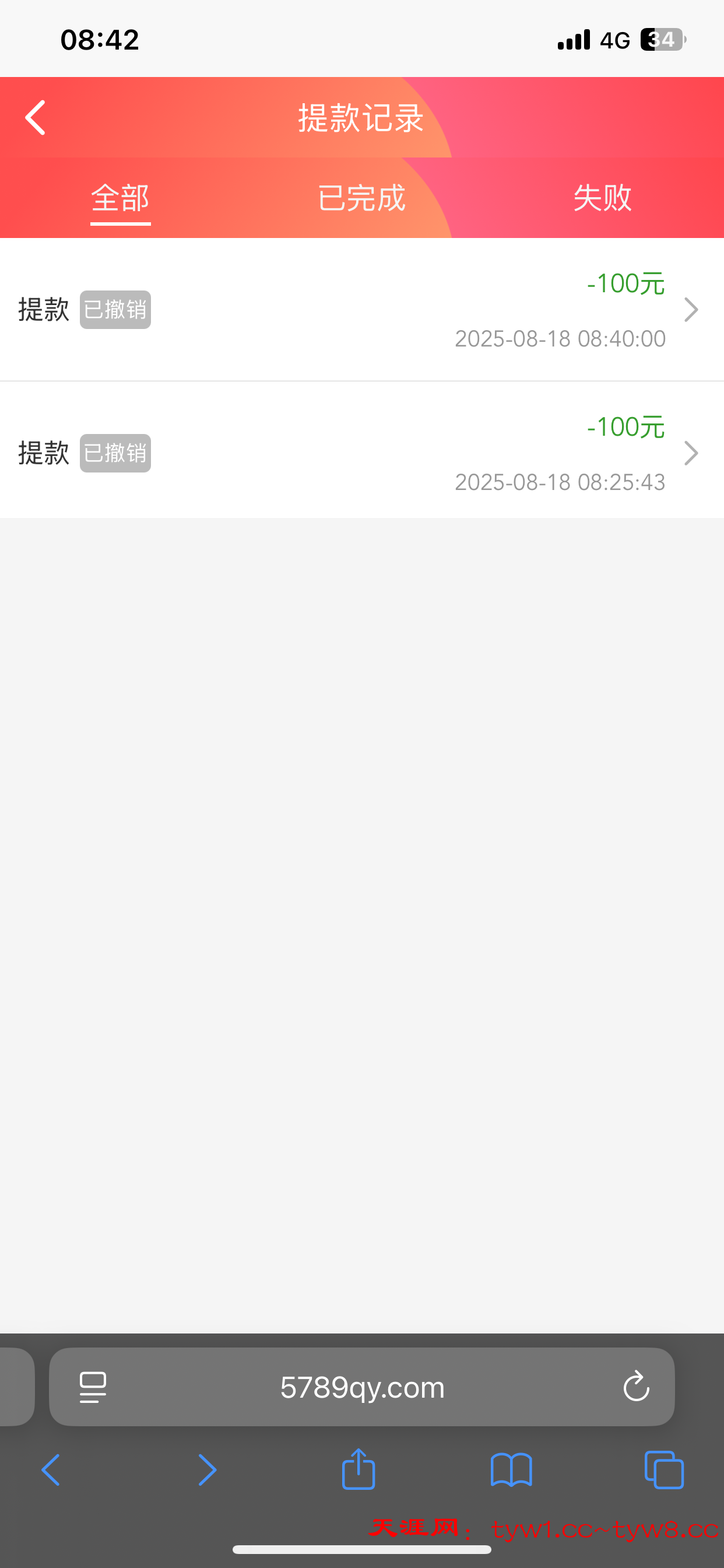The width and height of the screenshot is (724, 1568).
Task: Switch to the 已完成 tab
Action: (361, 198)
